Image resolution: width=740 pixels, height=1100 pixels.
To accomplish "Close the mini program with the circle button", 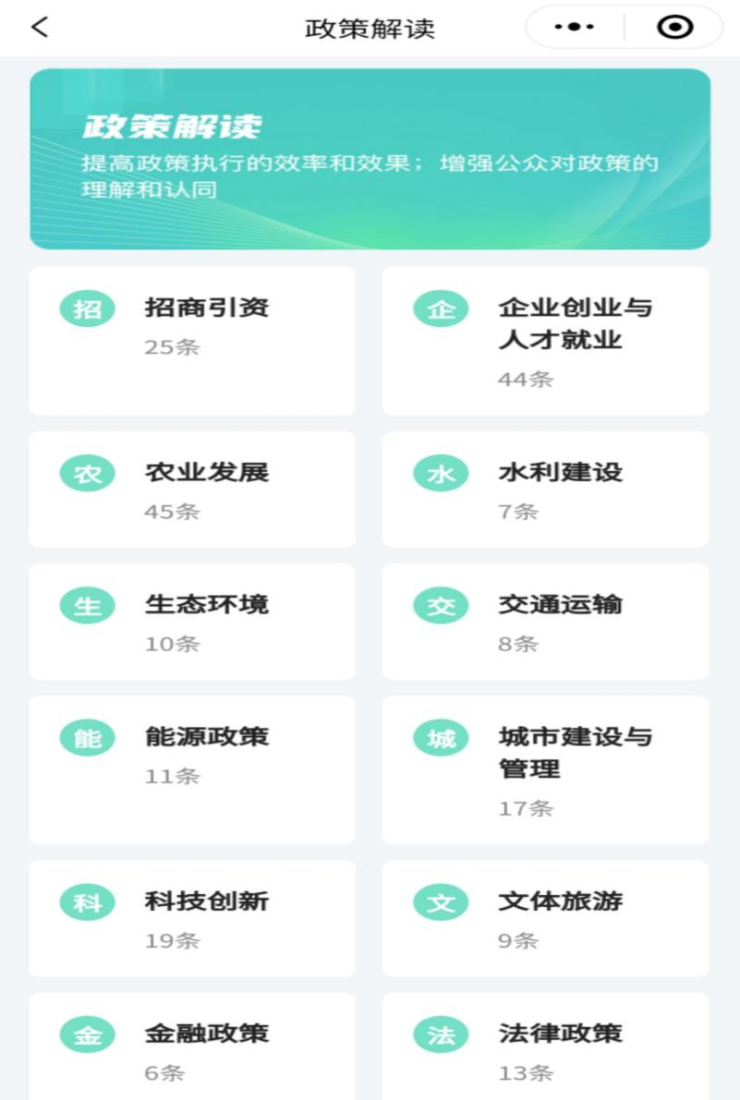I will point(675,27).
